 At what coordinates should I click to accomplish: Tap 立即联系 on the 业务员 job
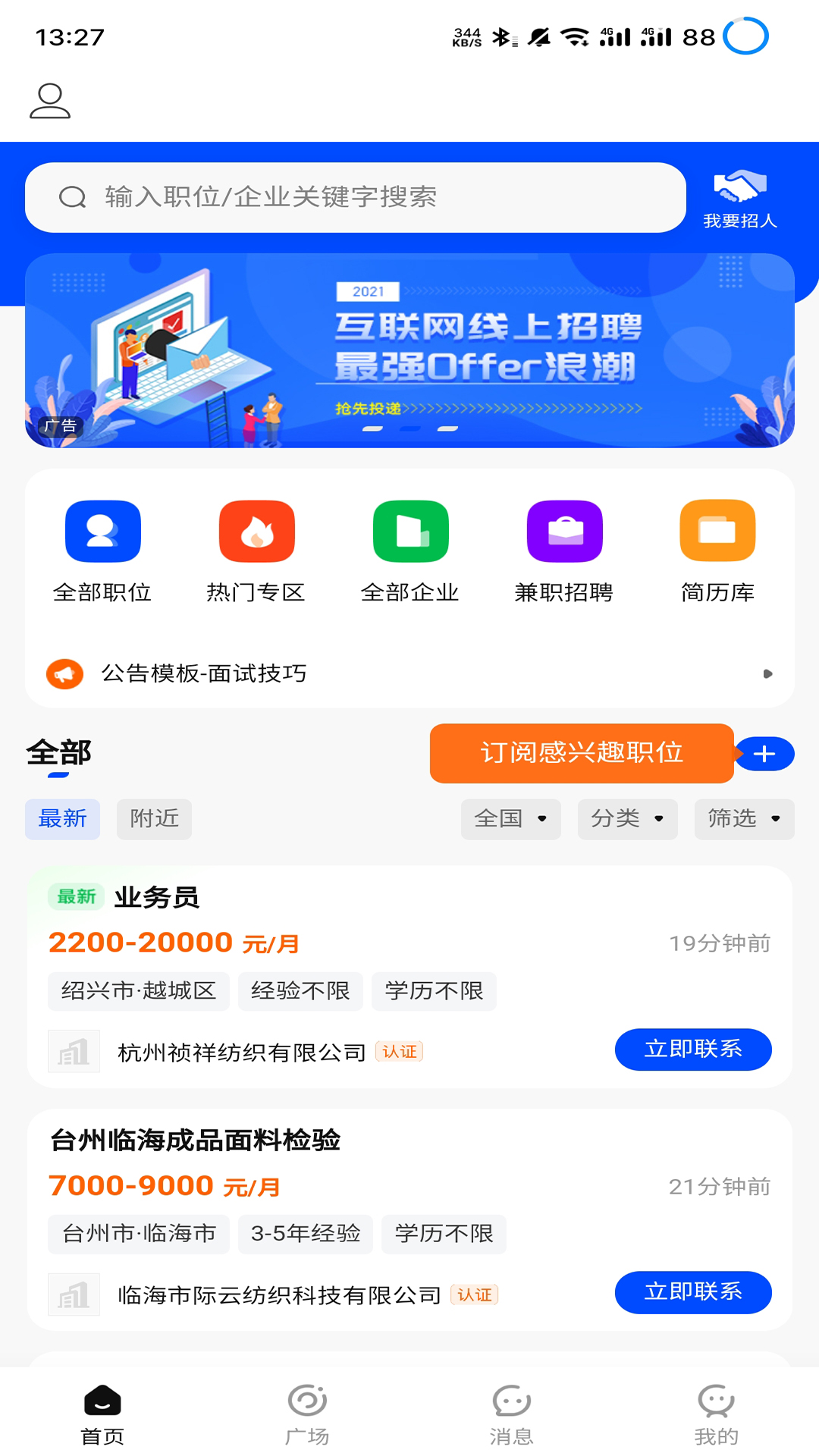pyautogui.click(x=692, y=1050)
